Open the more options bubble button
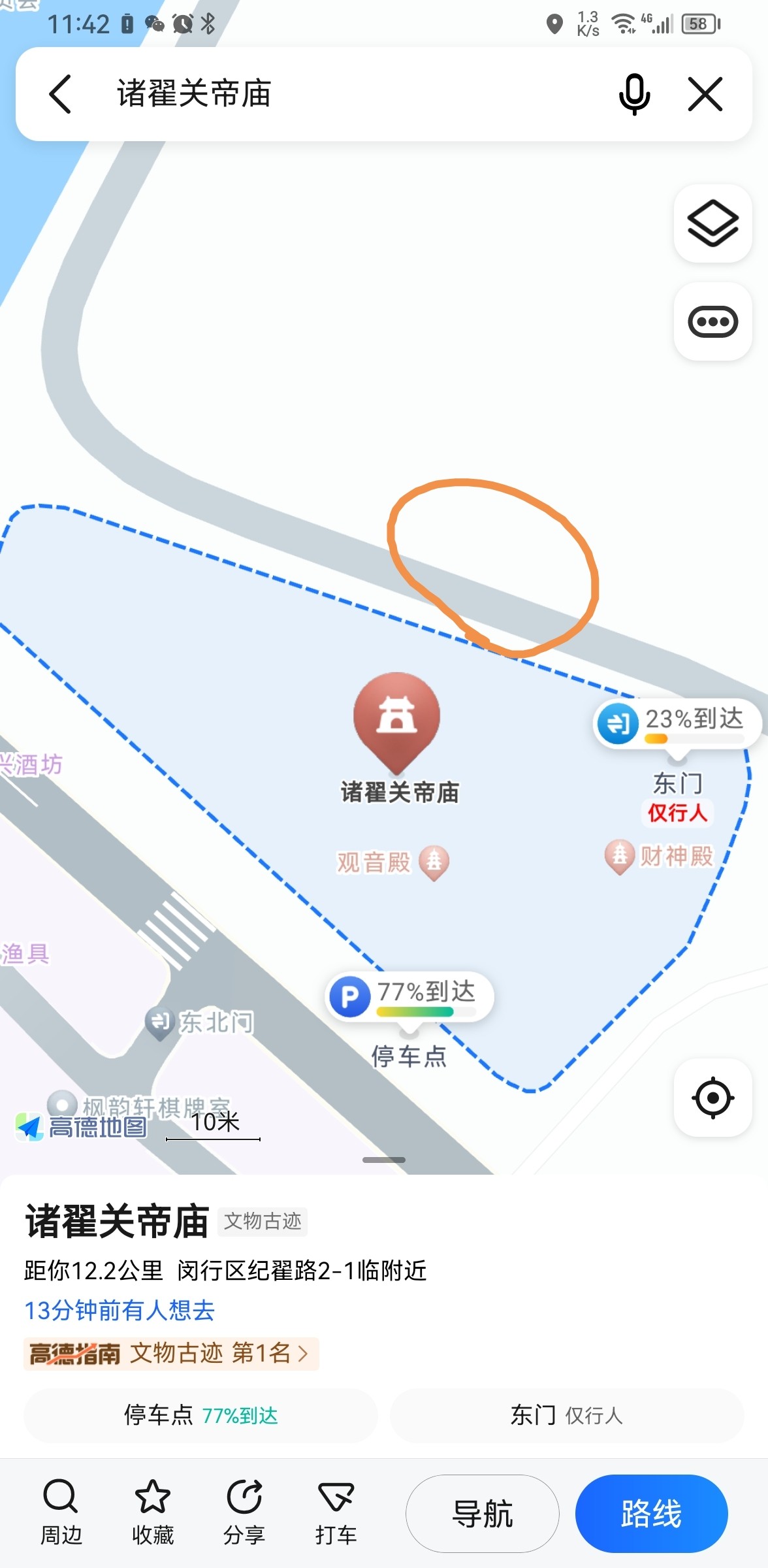Screen dimensions: 768x1568 (712, 321)
